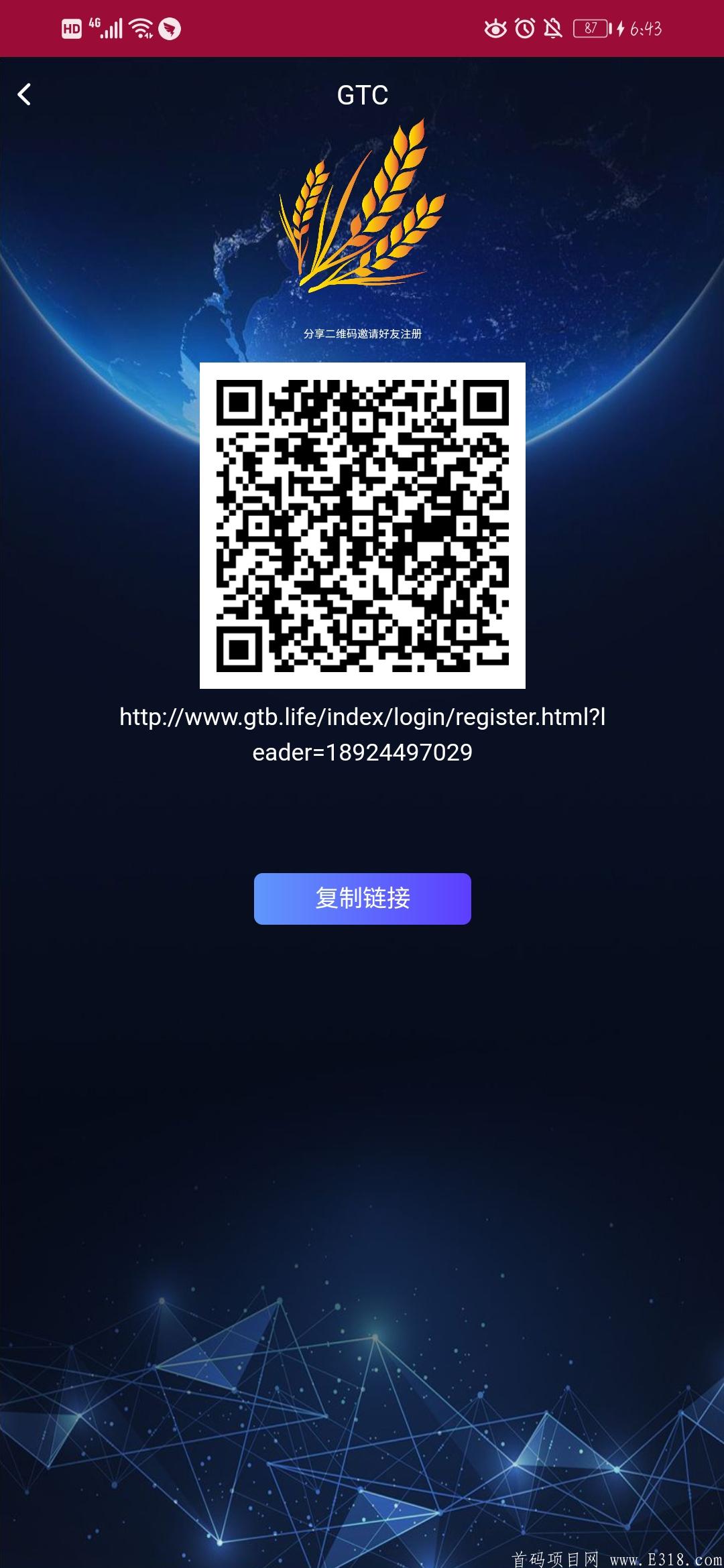
Task: Toggle eye protection mode from status bar
Action: (x=495, y=27)
